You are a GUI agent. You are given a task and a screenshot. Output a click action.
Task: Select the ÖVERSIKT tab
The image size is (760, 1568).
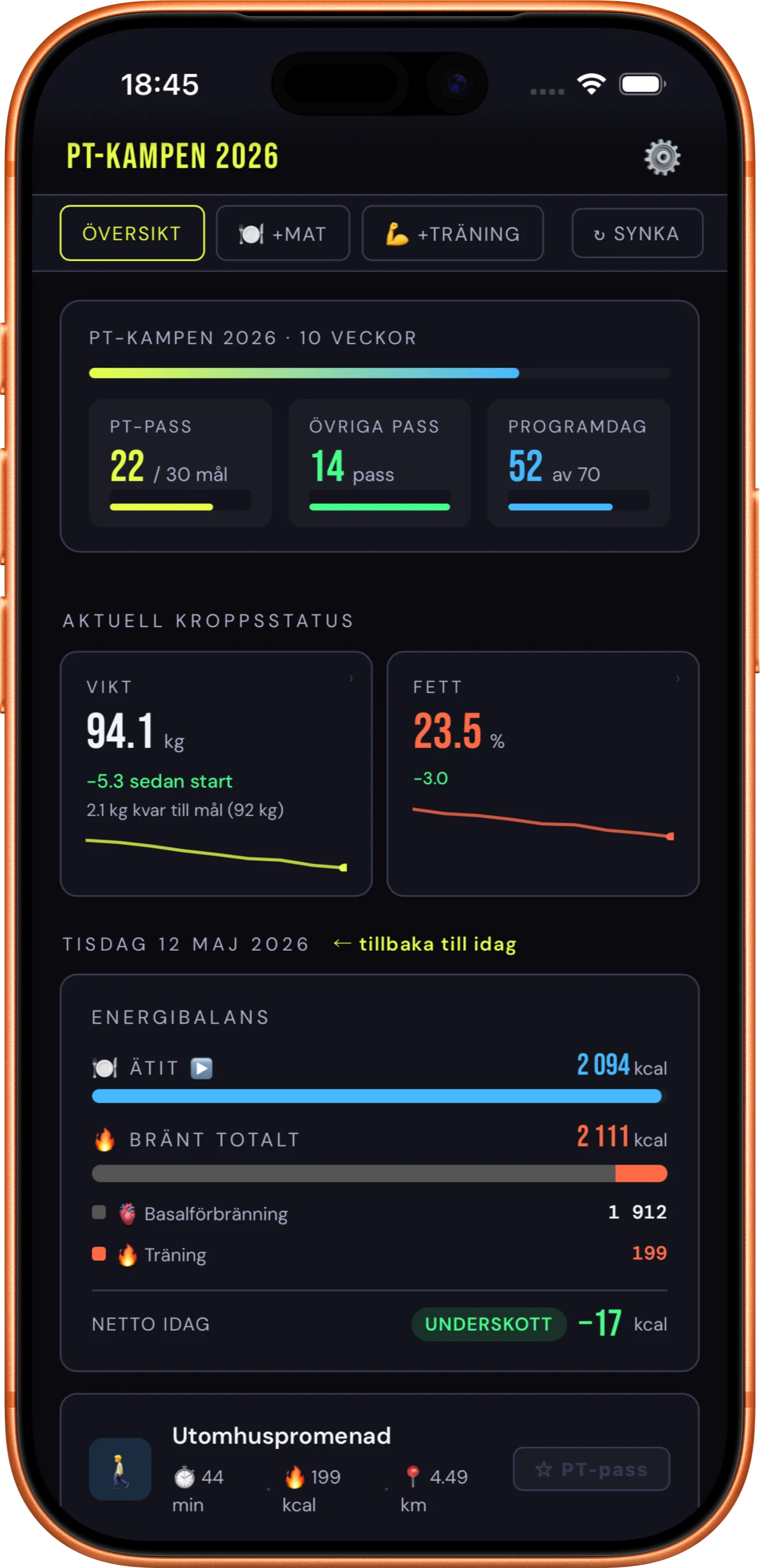click(x=132, y=233)
